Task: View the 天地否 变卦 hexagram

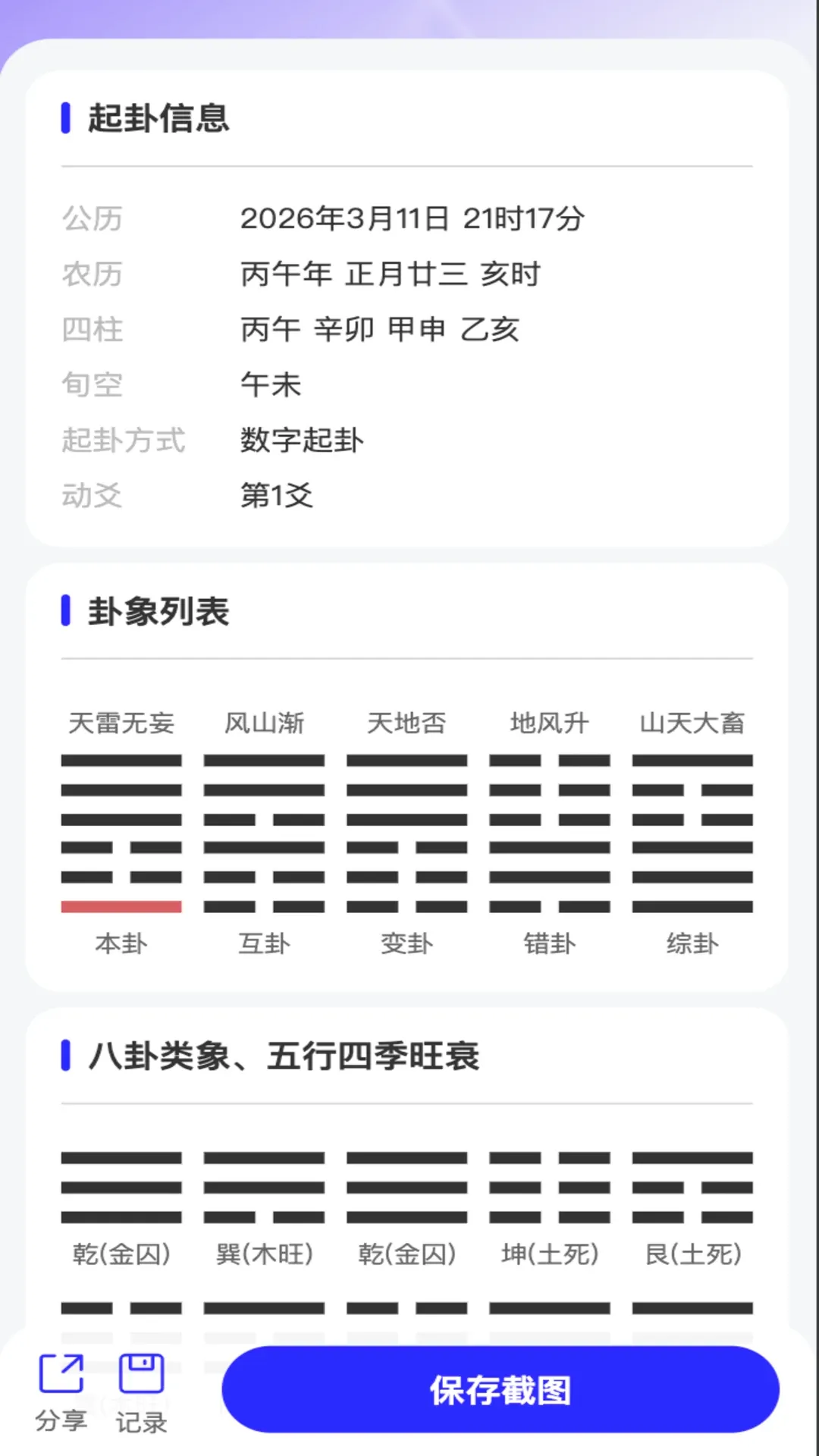Action: click(x=407, y=833)
